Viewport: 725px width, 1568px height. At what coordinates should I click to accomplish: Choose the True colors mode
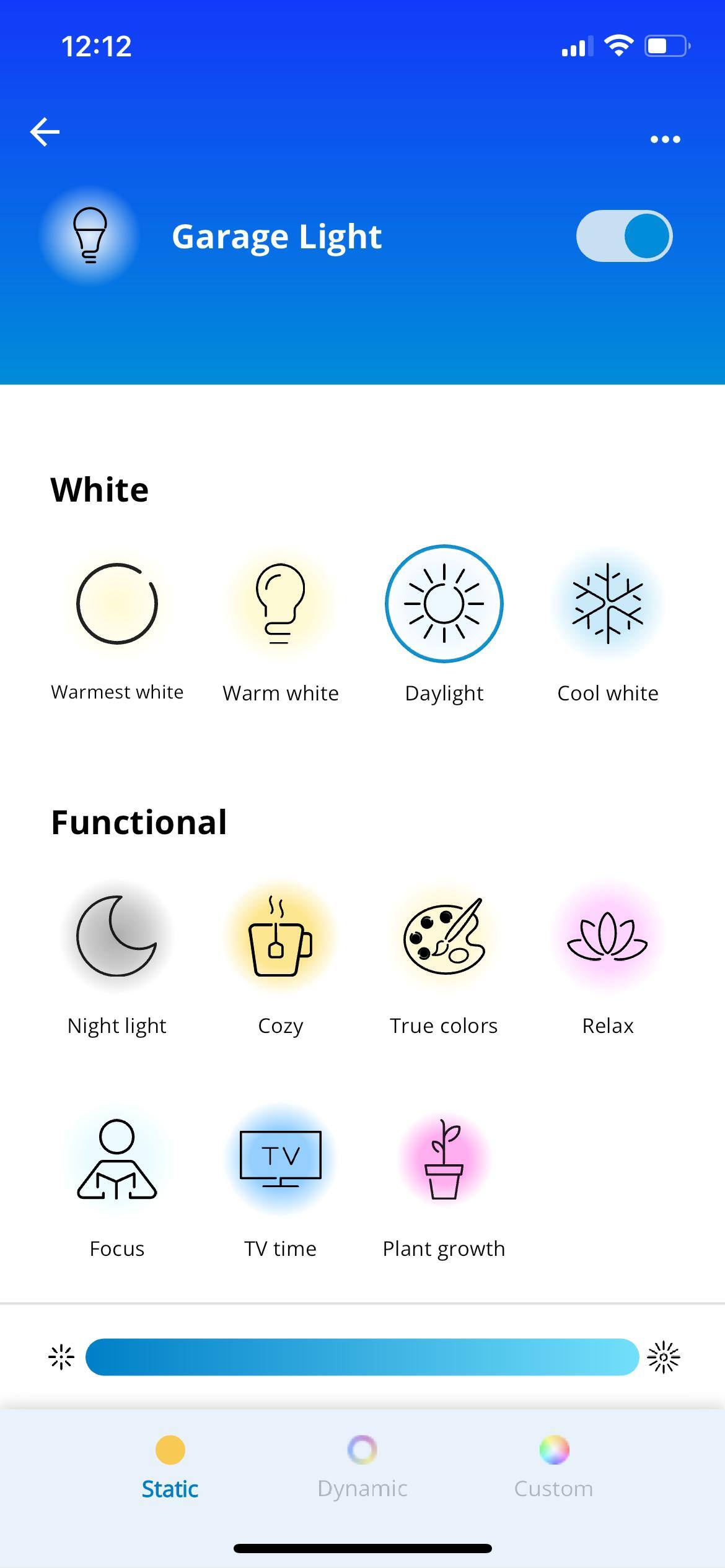click(x=444, y=936)
